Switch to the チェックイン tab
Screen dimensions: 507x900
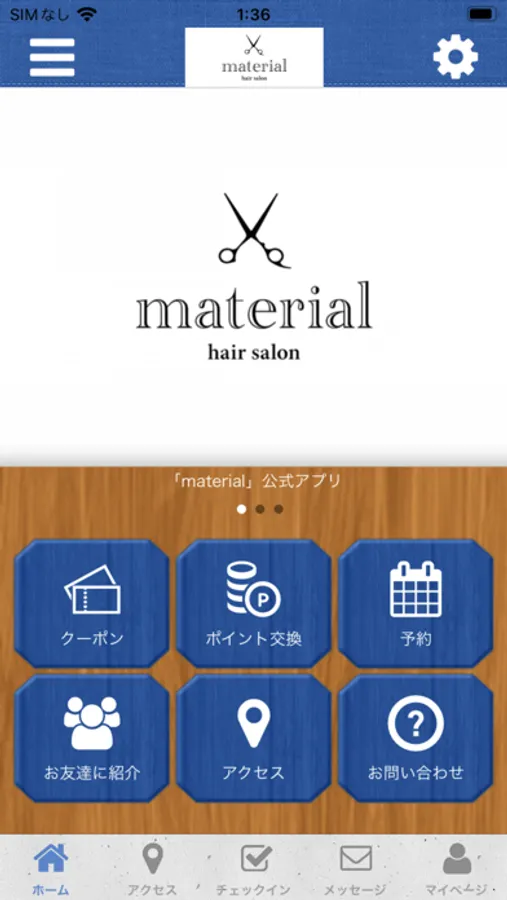[253, 868]
